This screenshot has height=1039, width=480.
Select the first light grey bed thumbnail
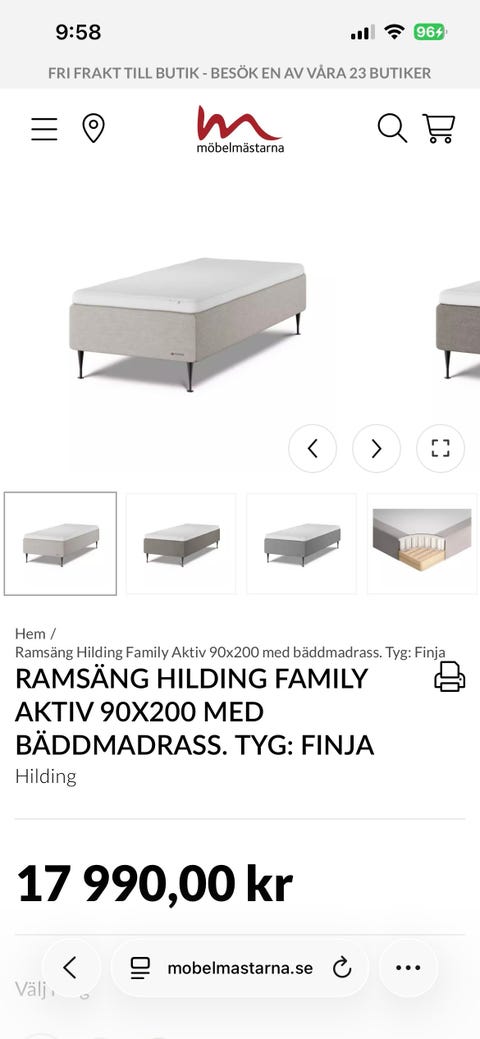tap(60, 543)
